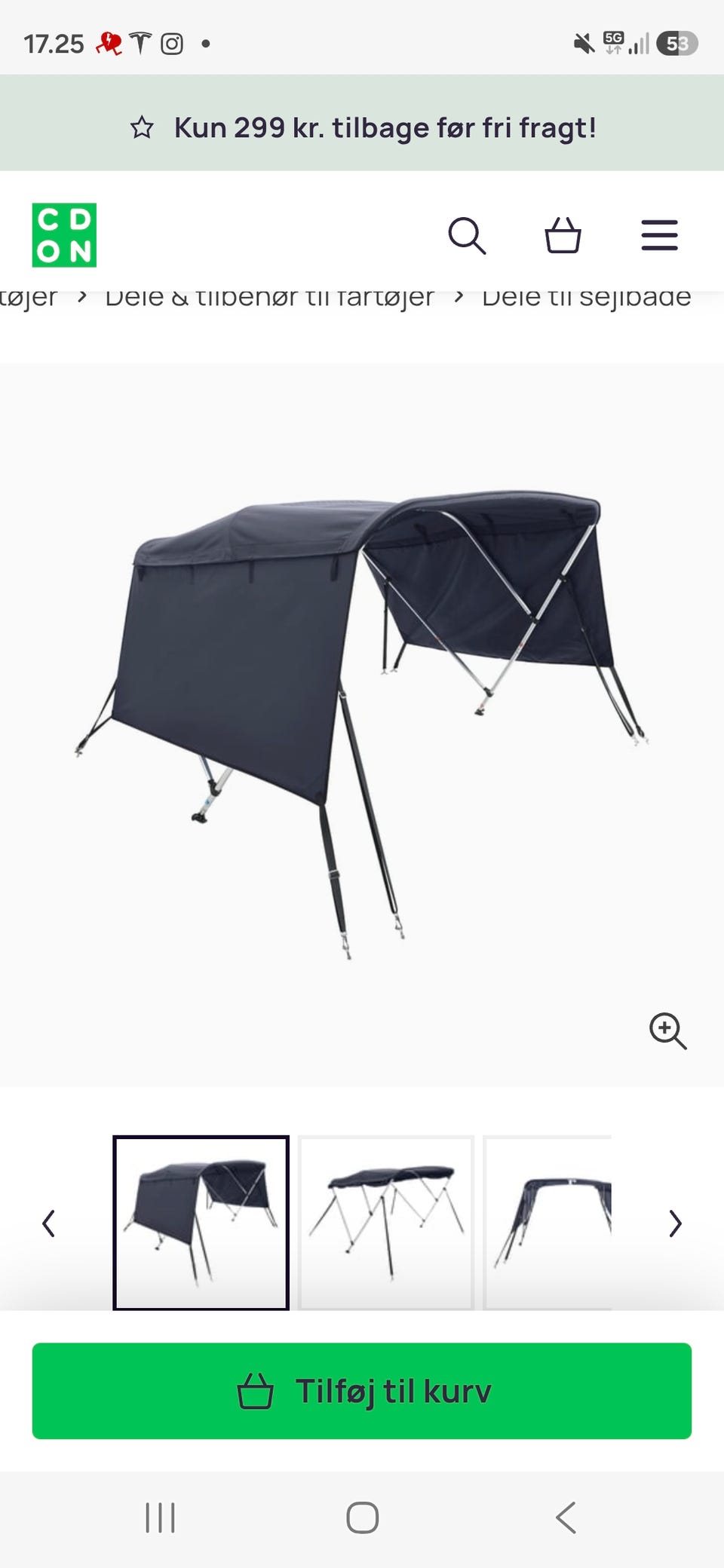The image size is (724, 1568).
Task: Open the shopping basket
Action: click(x=563, y=235)
